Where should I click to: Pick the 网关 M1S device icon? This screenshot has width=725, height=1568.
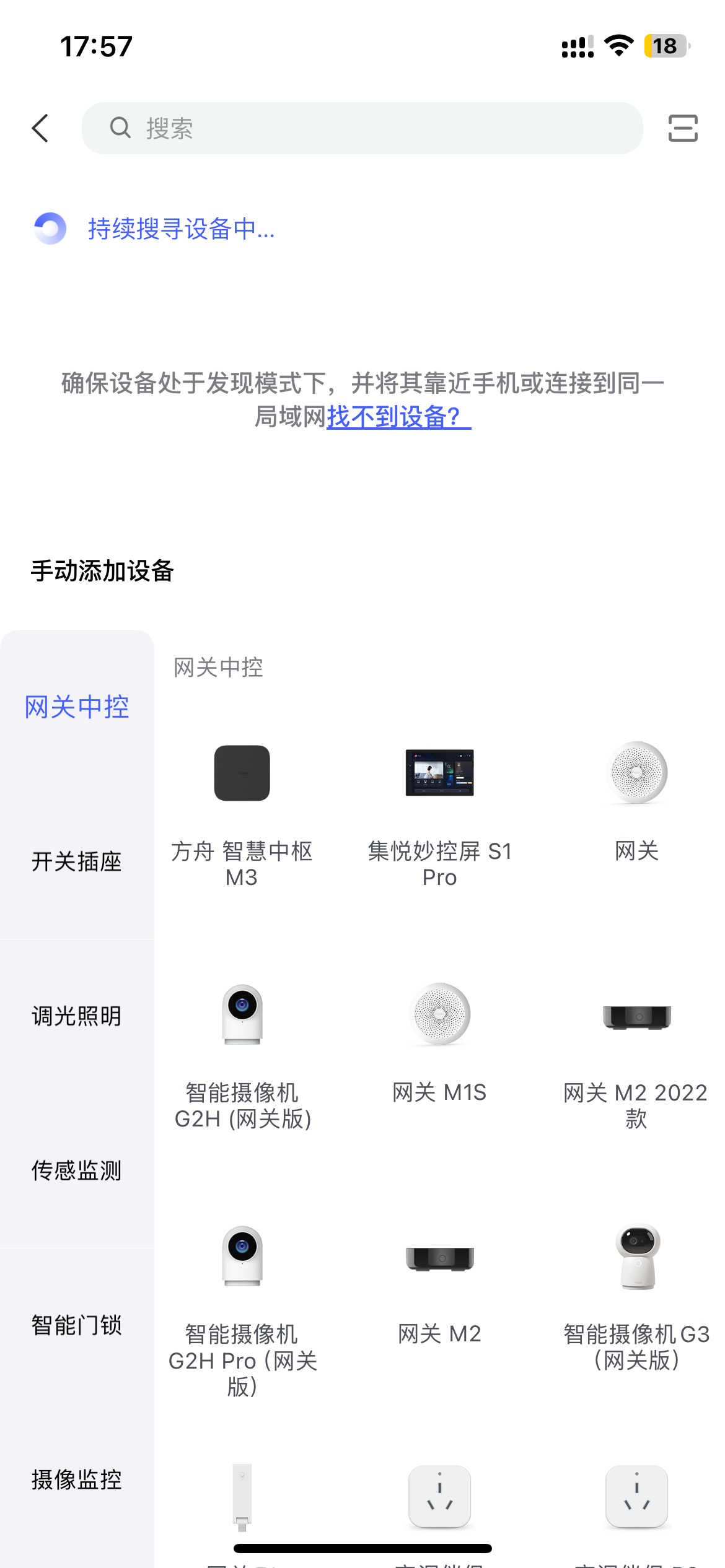pyautogui.click(x=439, y=1016)
